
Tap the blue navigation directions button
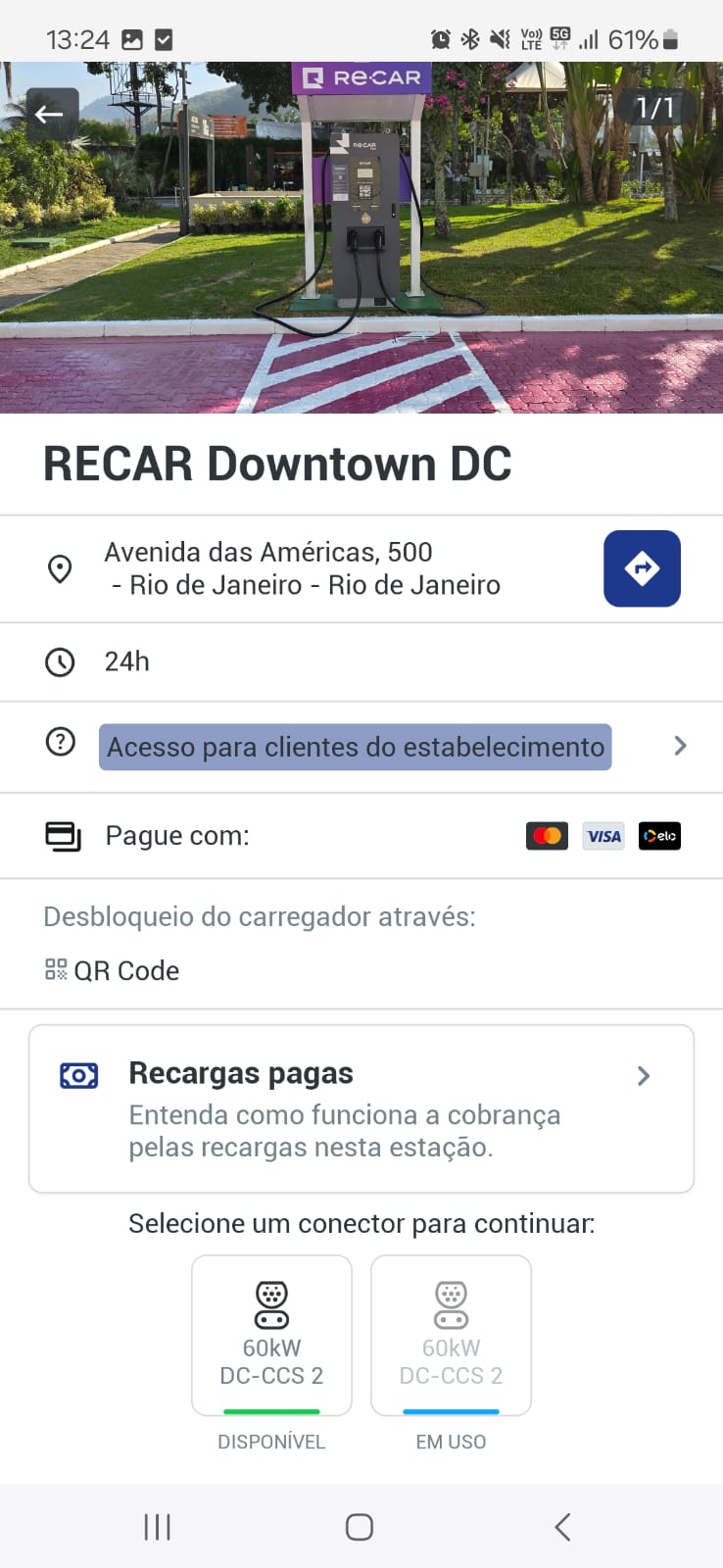642,568
